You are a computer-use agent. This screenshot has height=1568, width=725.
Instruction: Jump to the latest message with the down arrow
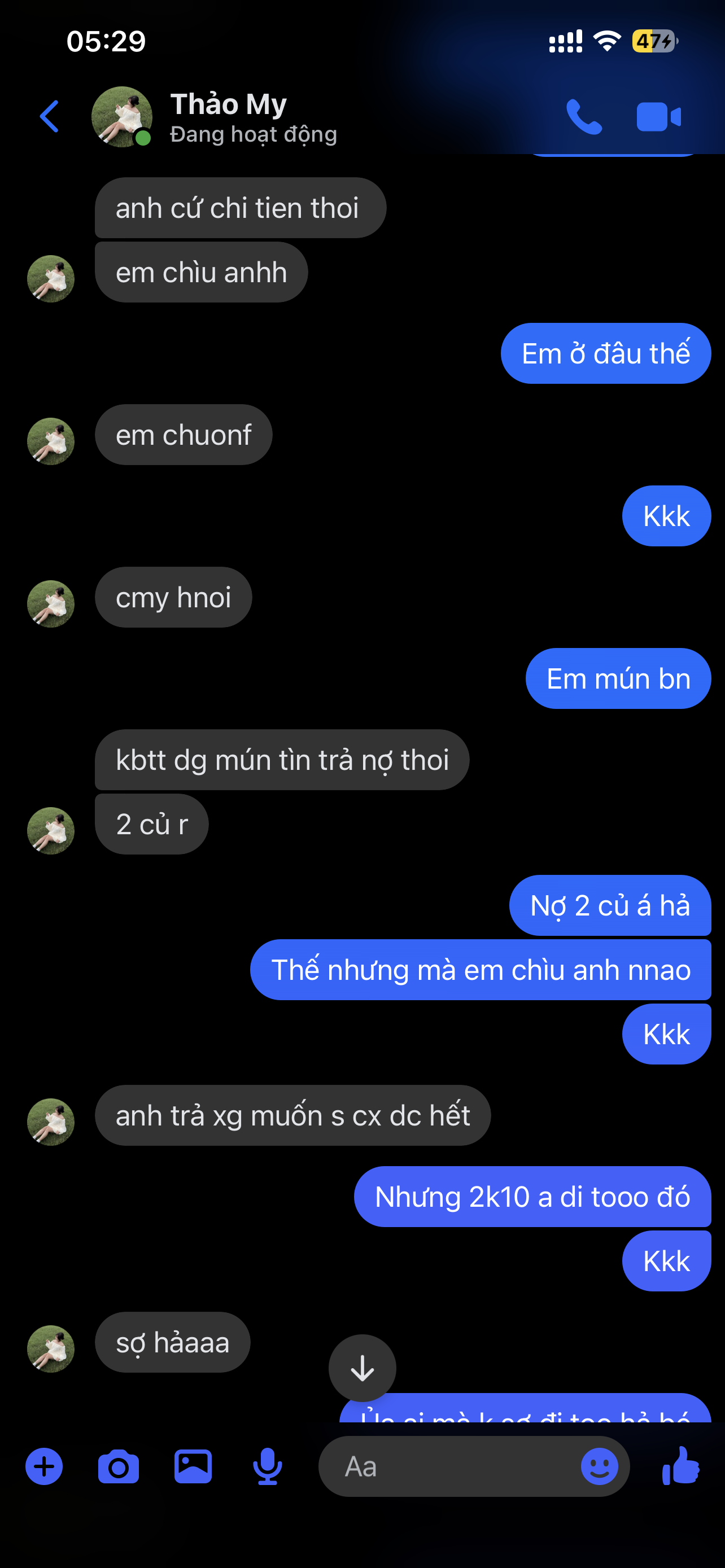(x=362, y=1368)
